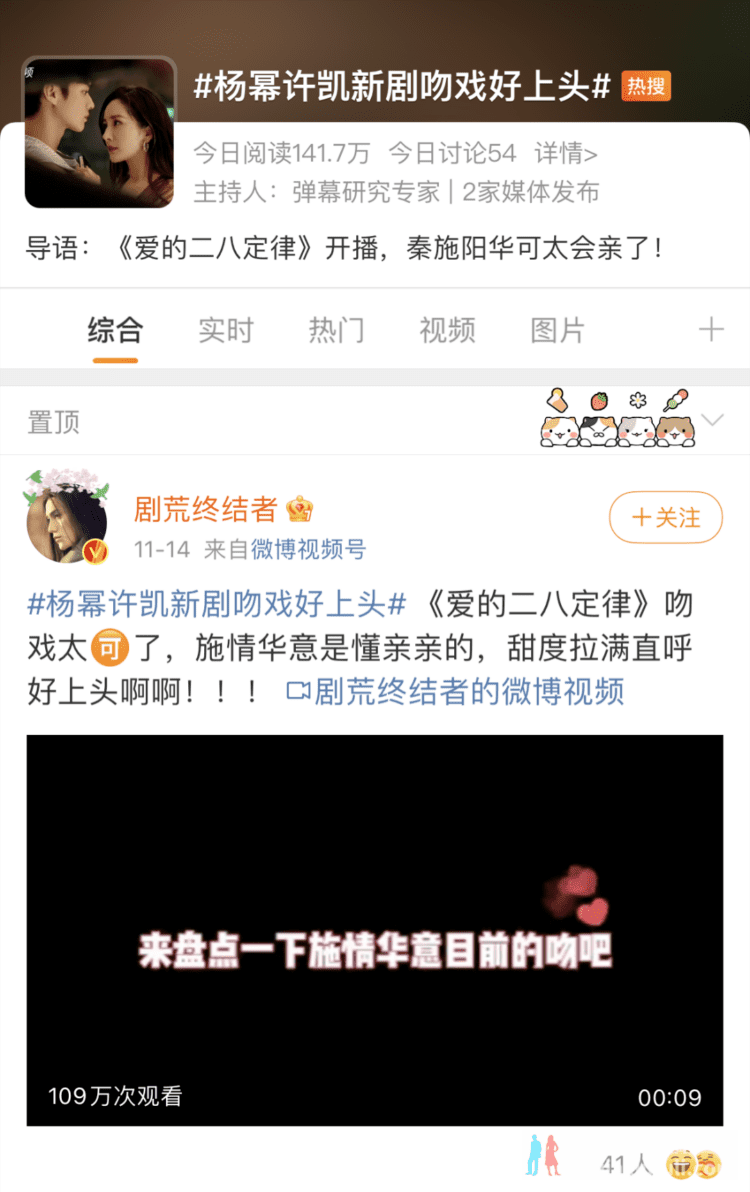Open host 弹幕研究专家's page
This screenshot has height=1192, width=750.
coord(366,192)
